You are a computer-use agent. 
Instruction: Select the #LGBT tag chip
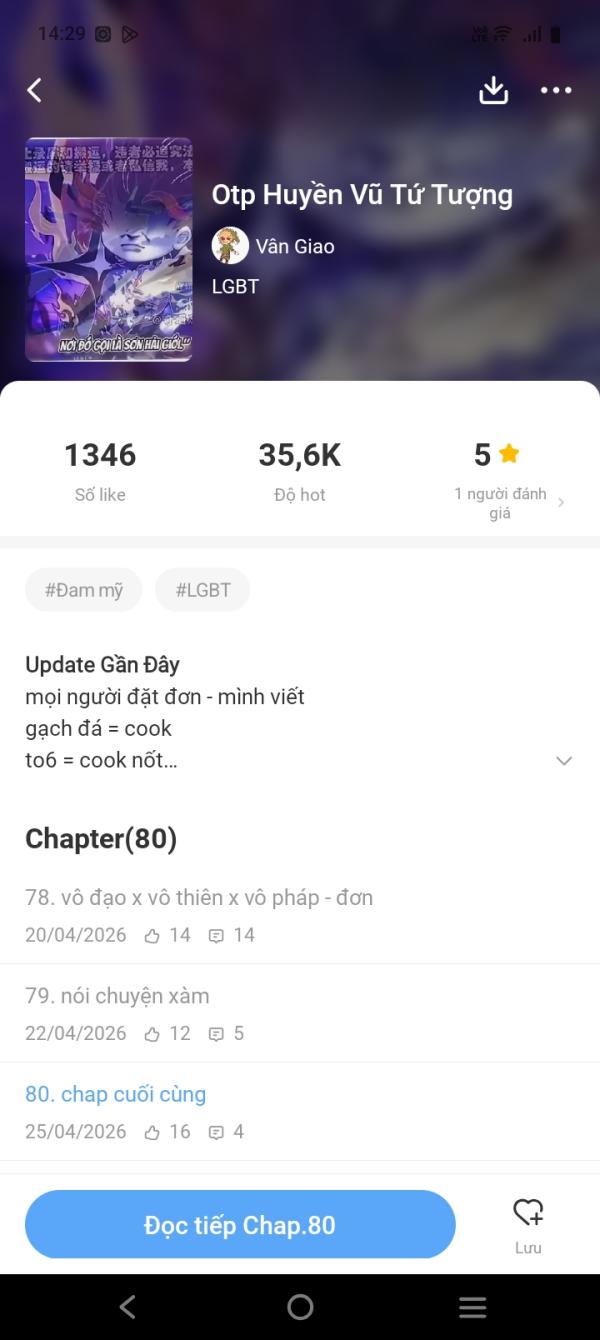(x=203, y=590)
